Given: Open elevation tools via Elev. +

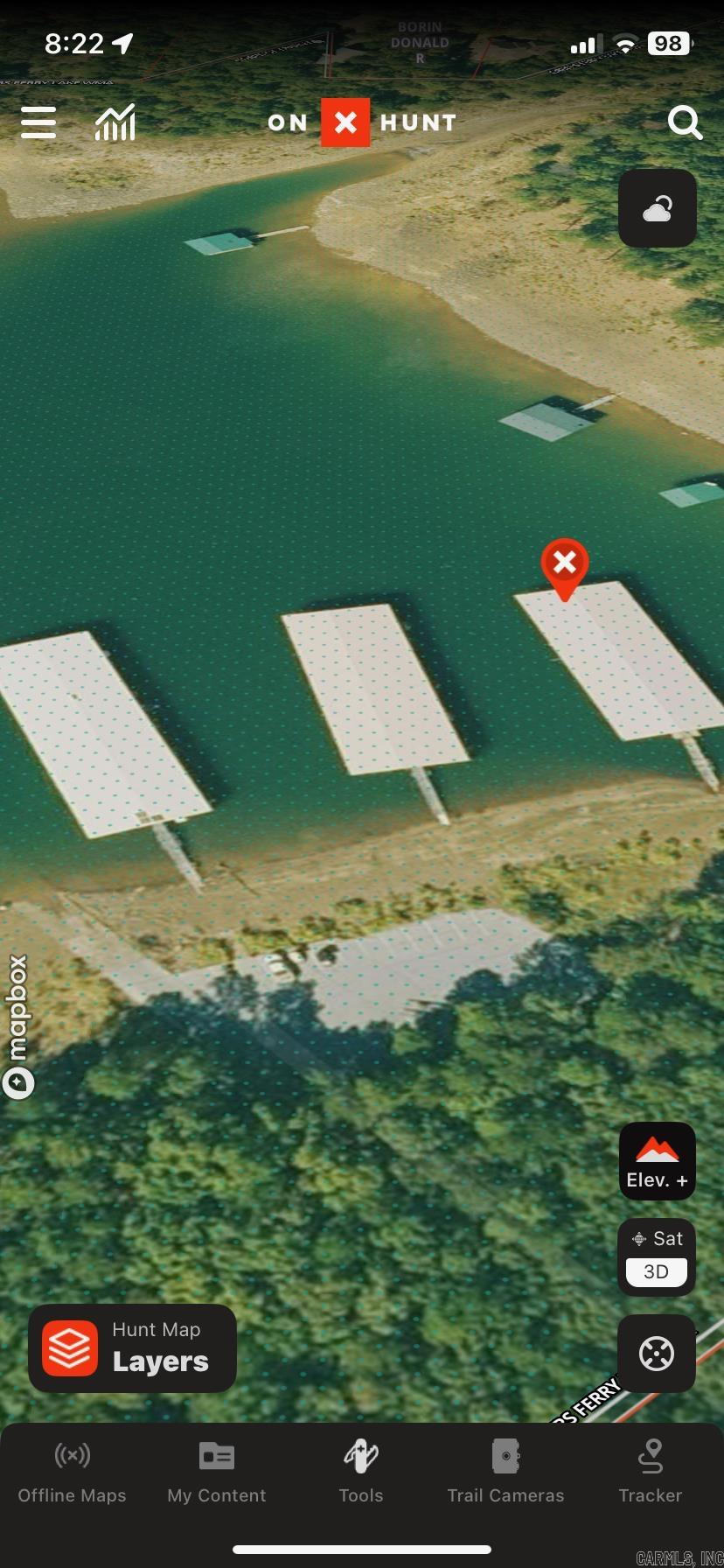Looking at the screenshot, I should click(x=657, y=1161).
